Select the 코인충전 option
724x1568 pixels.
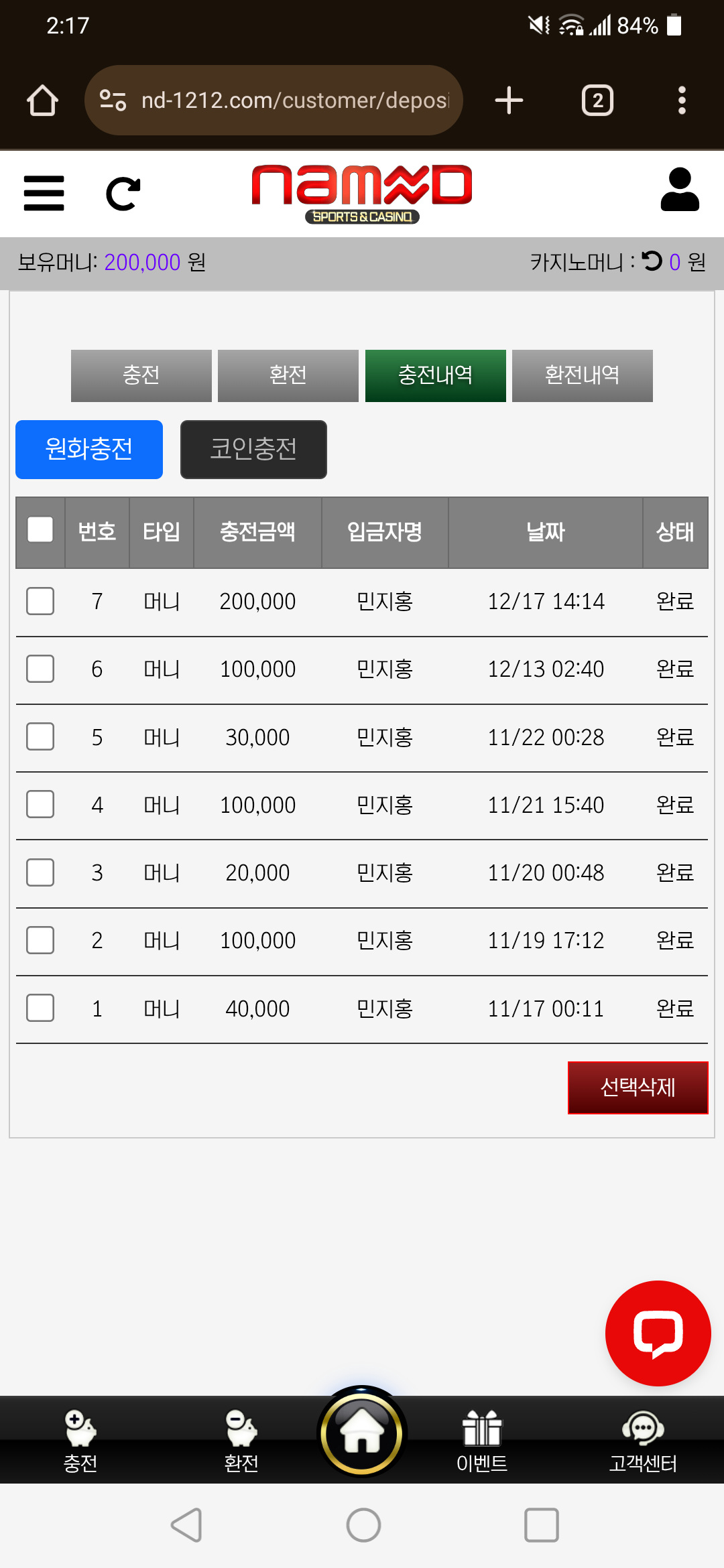[253, 449]
